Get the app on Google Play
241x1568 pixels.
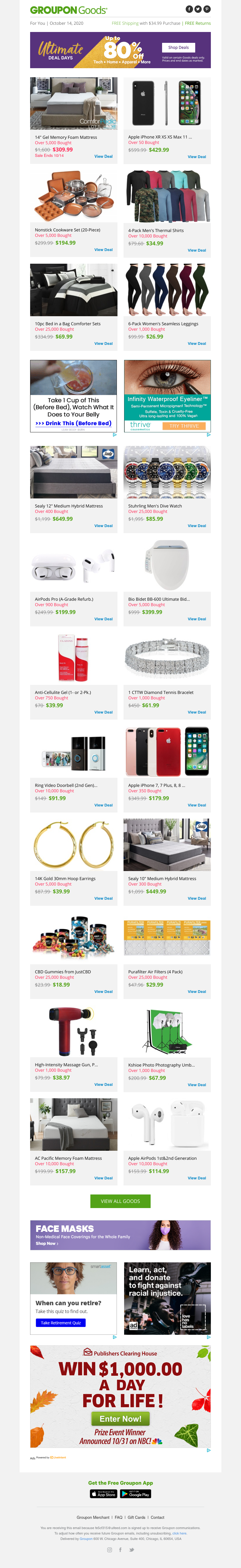135,1494
